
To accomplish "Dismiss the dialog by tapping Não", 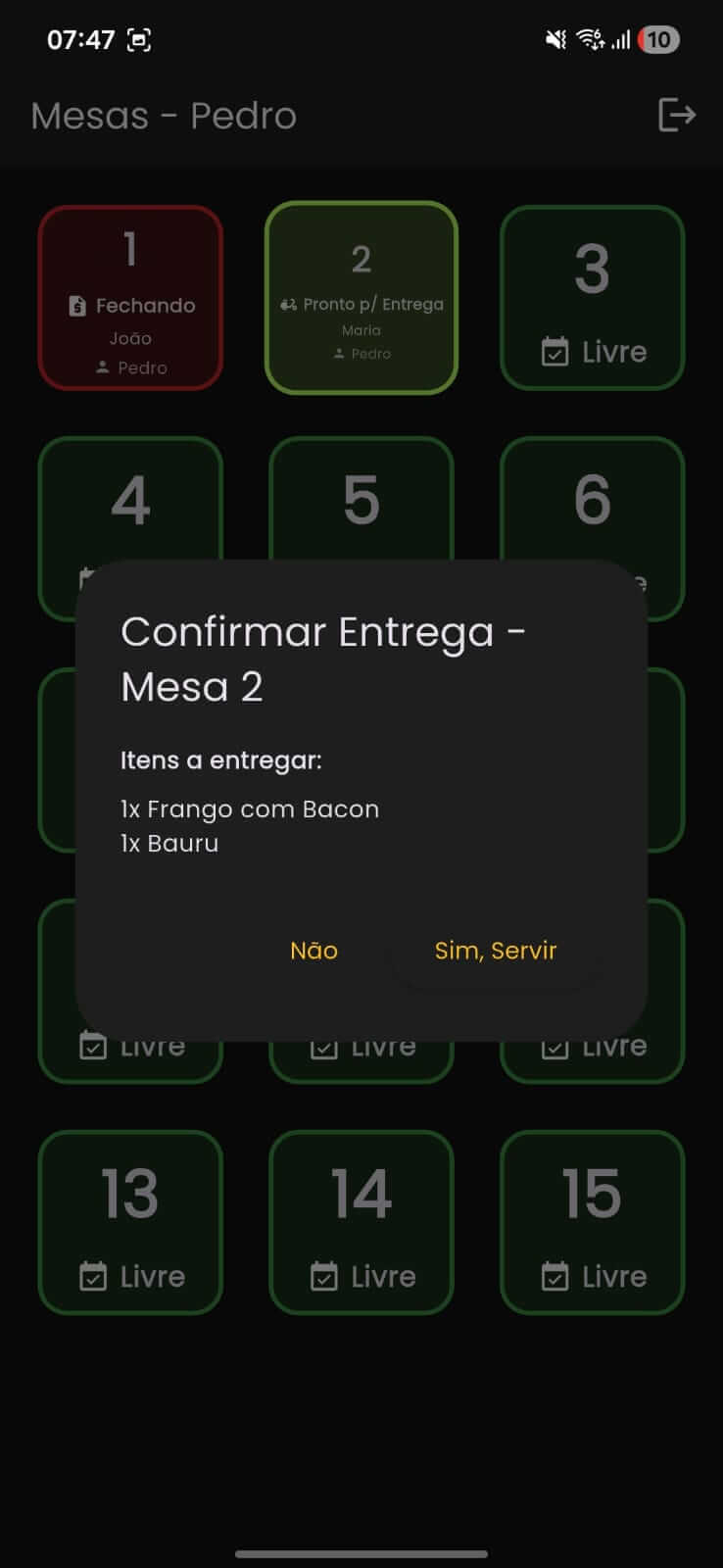I will point(313,950).
